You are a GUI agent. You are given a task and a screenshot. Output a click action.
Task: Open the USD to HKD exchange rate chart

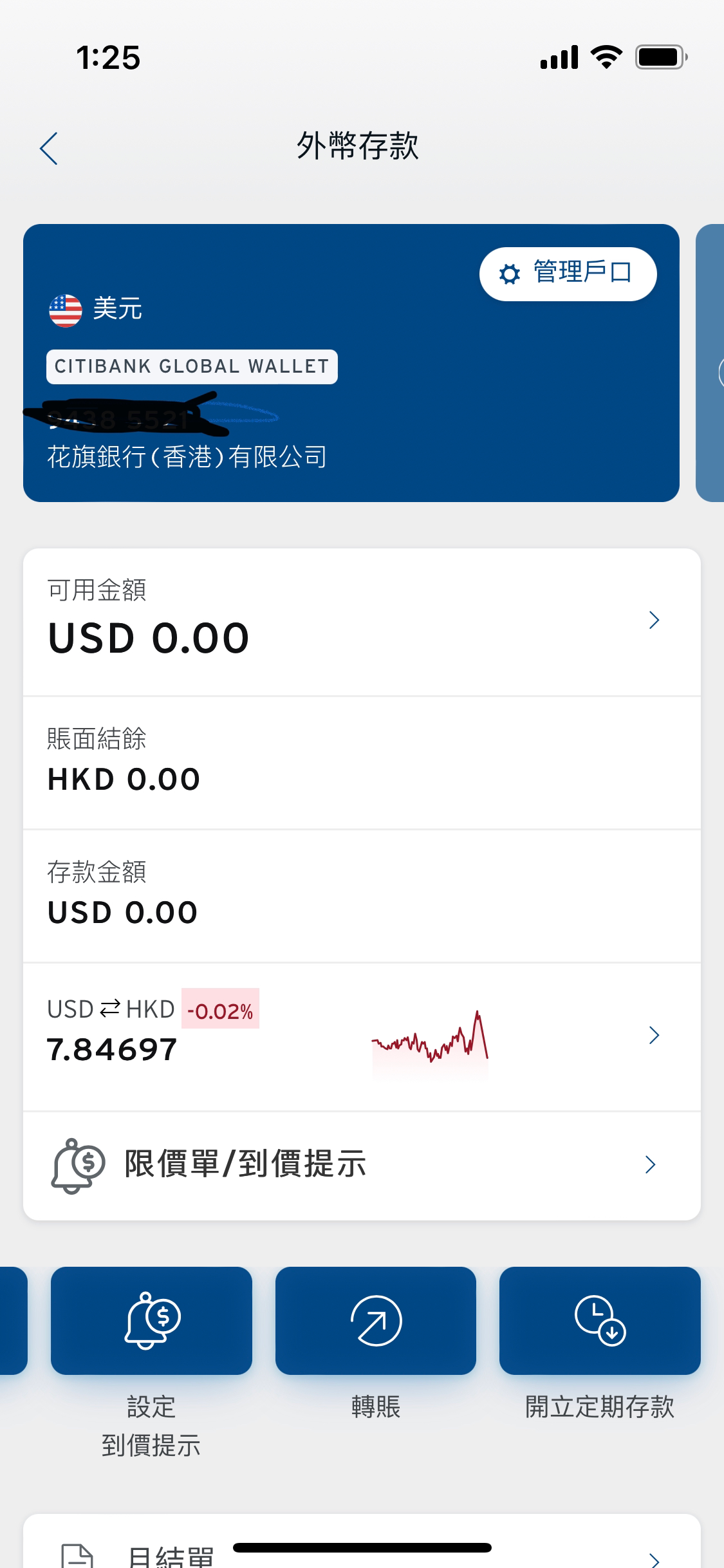pos(362,1036)
